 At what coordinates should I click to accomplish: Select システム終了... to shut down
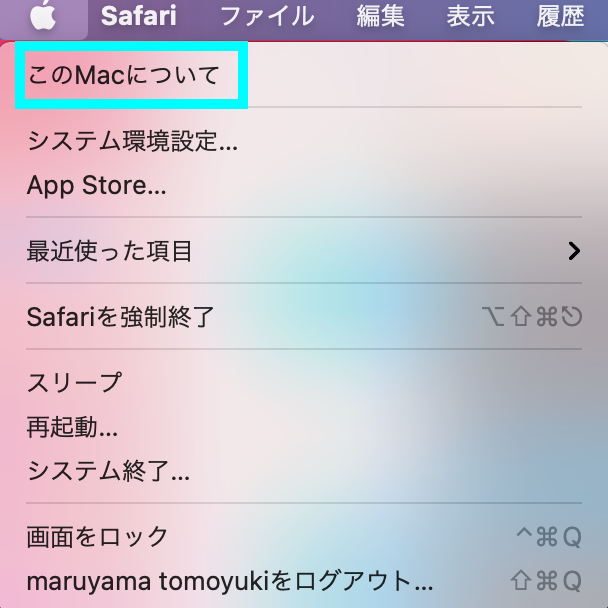tap(108, 470)
